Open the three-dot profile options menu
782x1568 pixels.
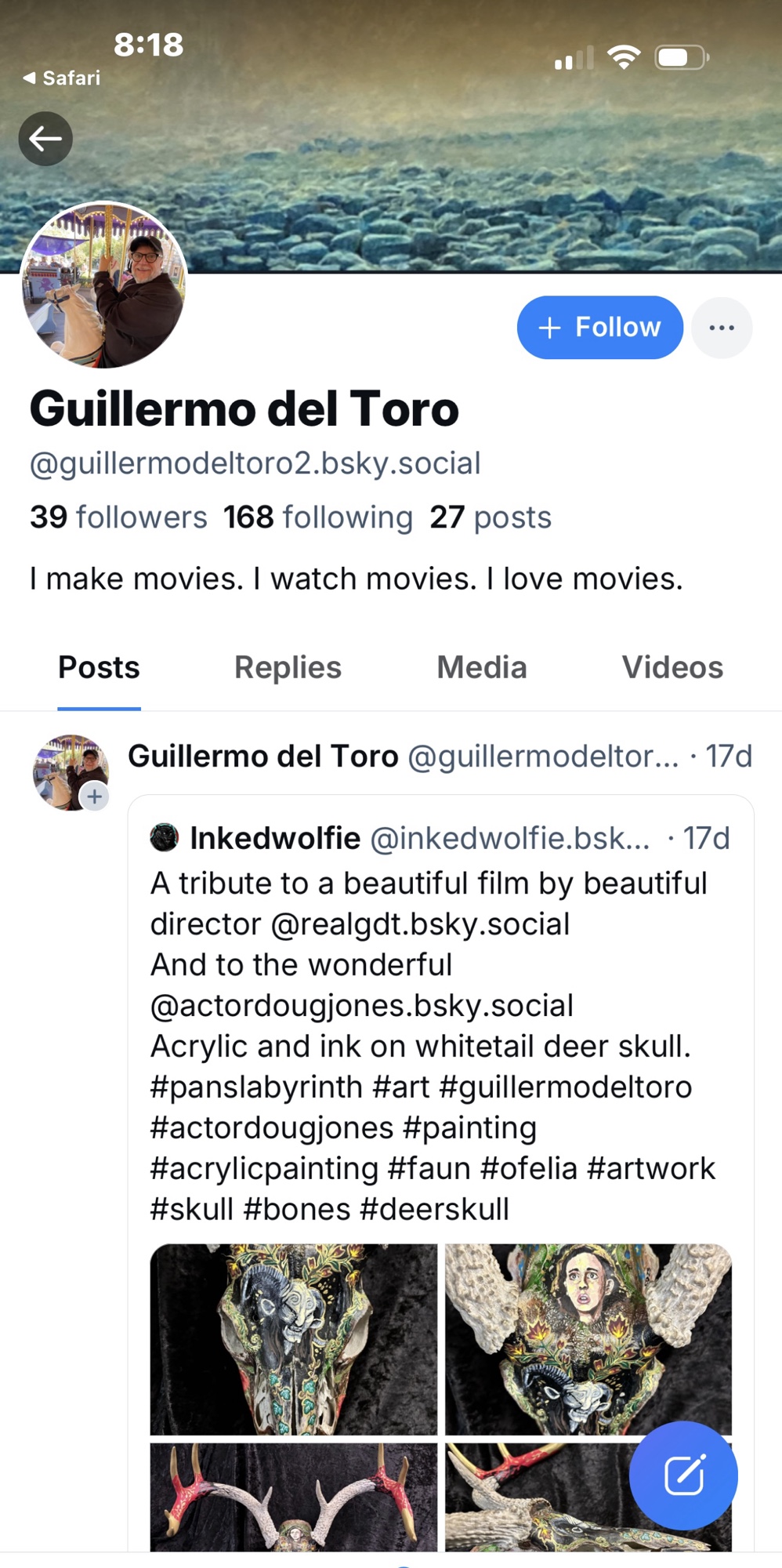(721, 327)
